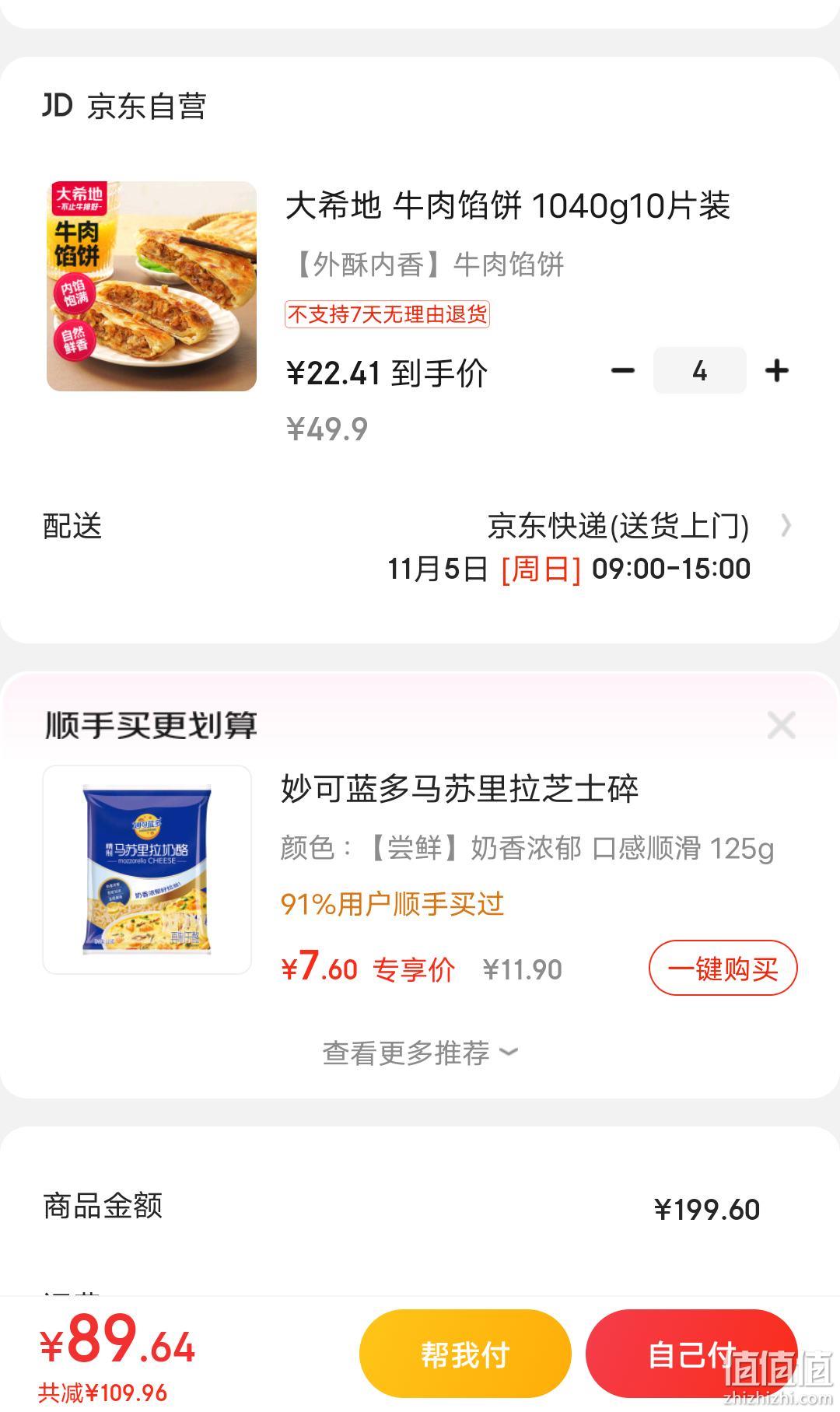Dismiss the 顺手买更划算 recommendation panel
The image size is (840, 1412).
(781, 725)
